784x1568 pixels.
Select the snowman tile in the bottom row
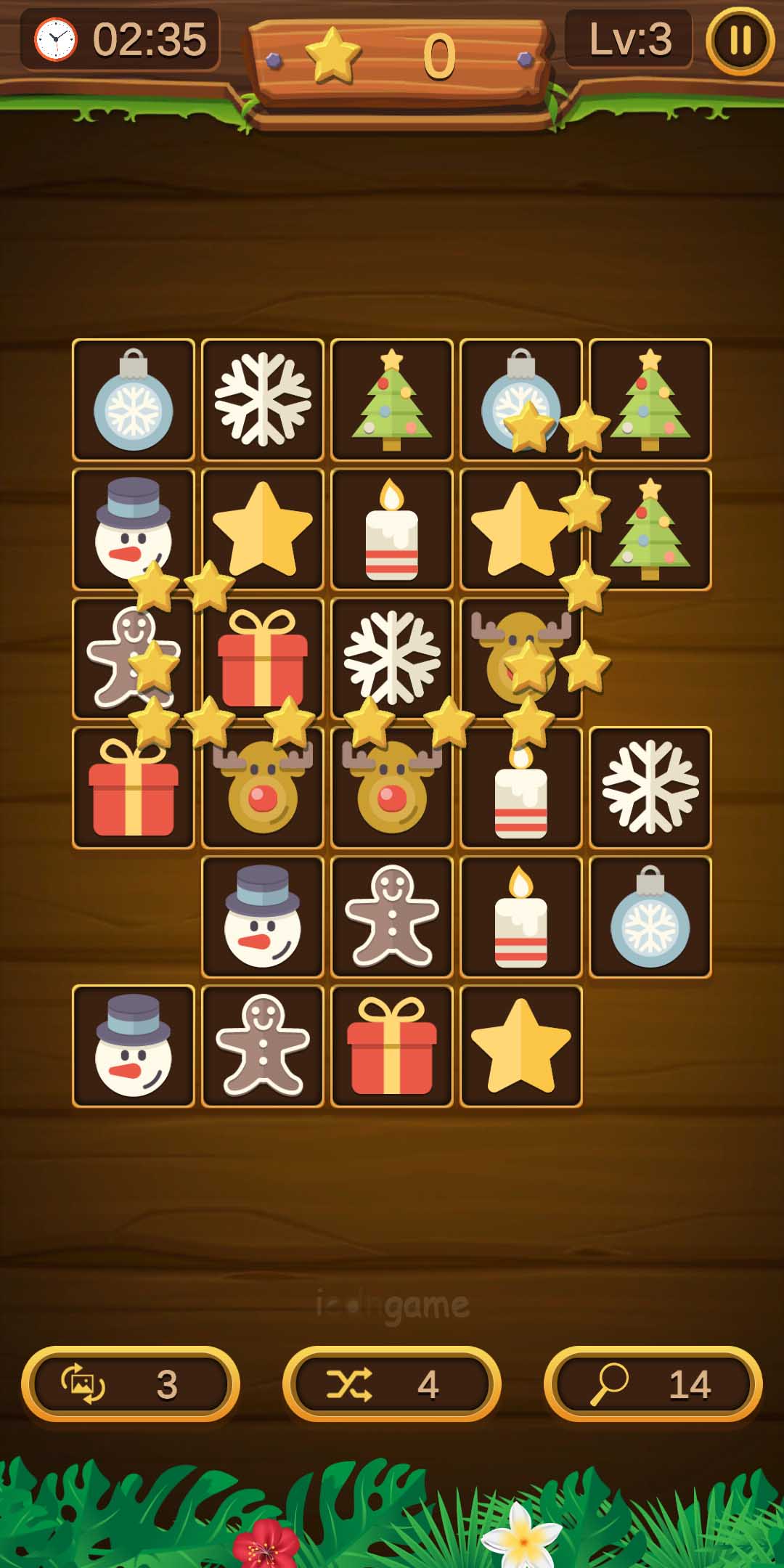(134, 1046)
